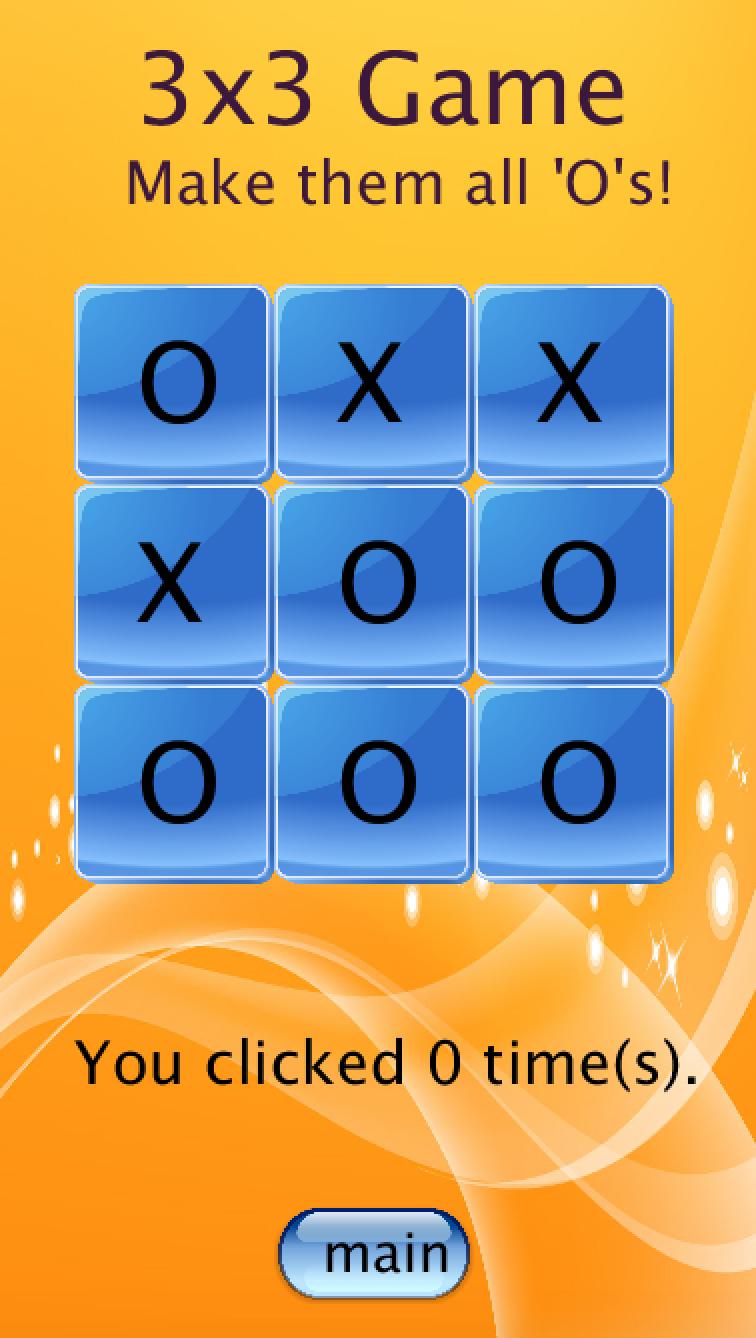Tap the center tile of the grid

(x=372, y=583)
